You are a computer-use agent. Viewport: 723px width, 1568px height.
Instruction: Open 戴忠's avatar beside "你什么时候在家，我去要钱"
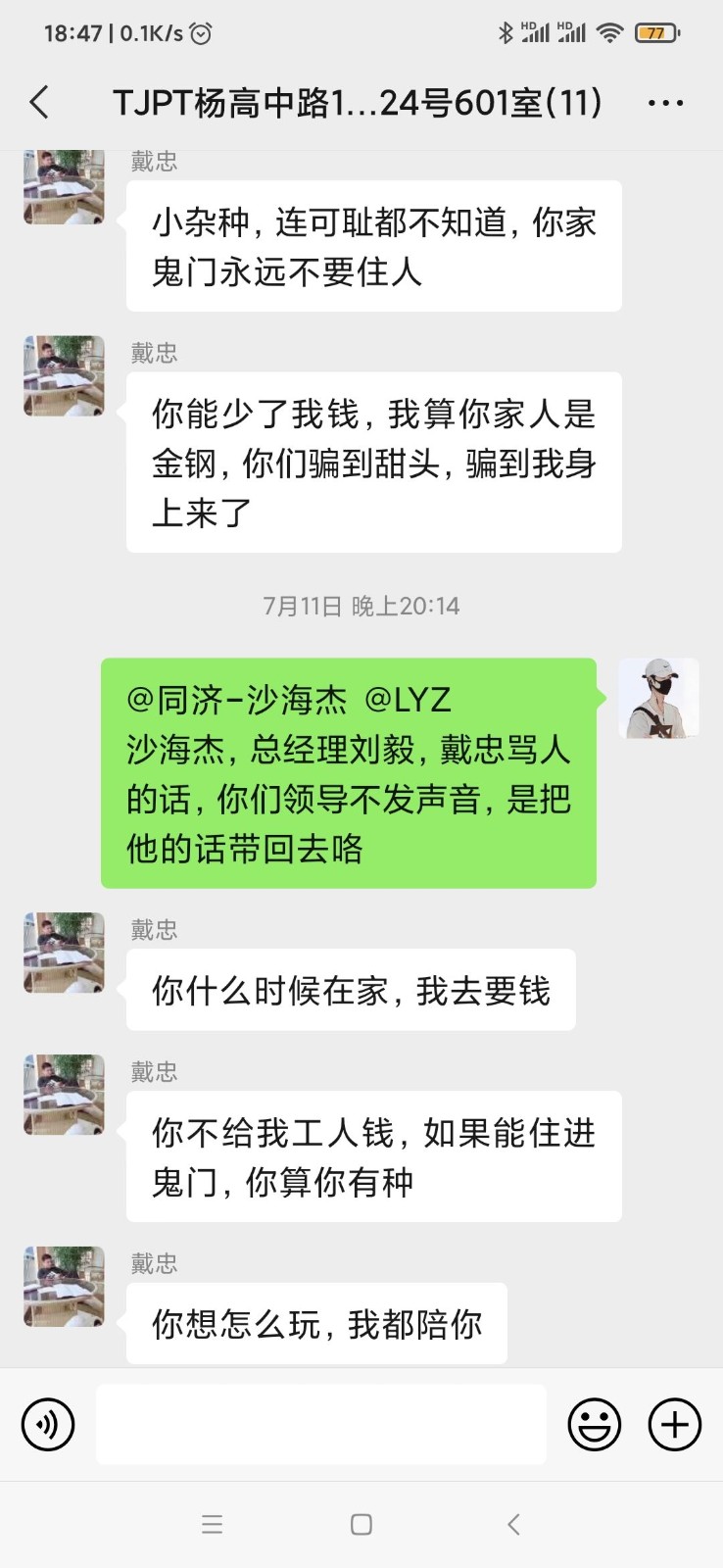tap(65, 953)
